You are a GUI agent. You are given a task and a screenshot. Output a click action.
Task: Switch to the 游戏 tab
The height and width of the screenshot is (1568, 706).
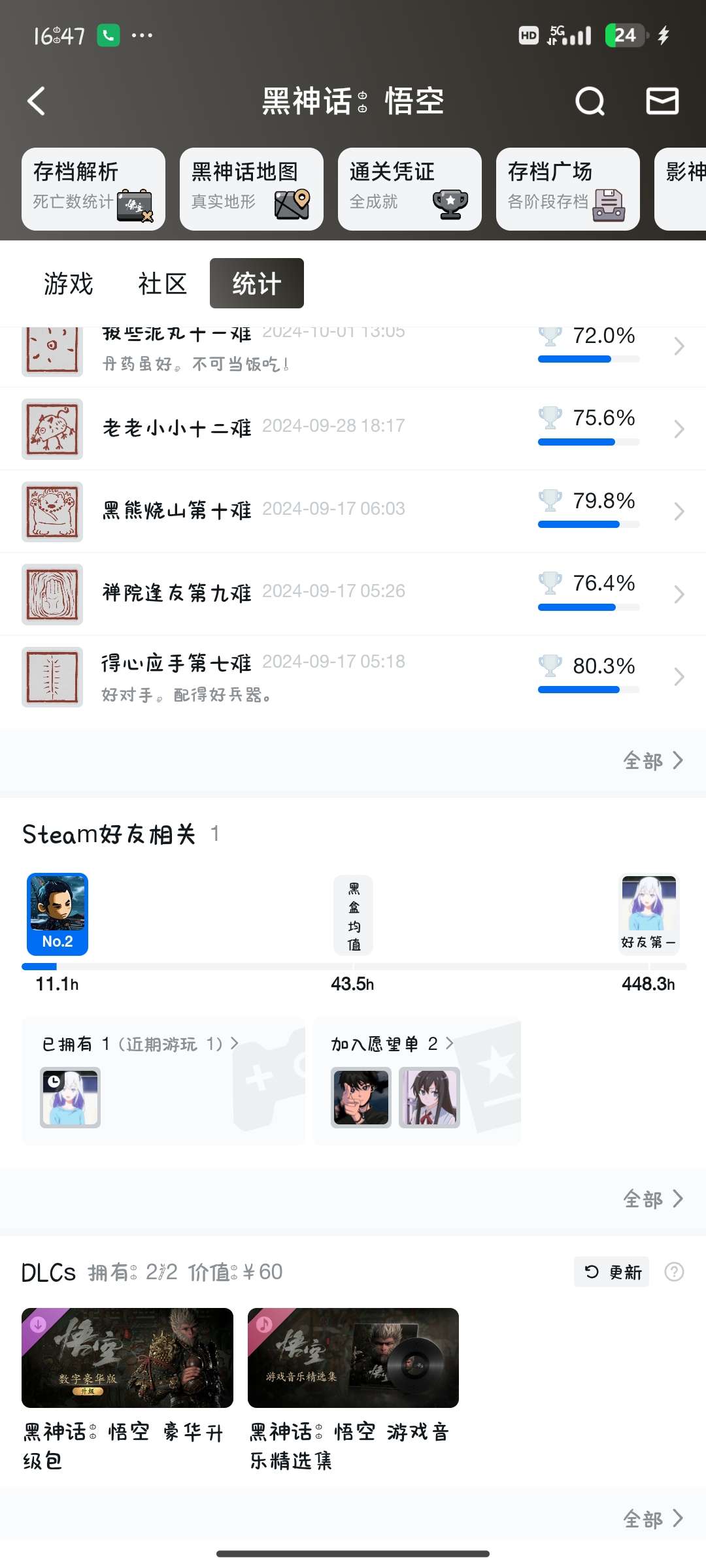click(69, 284)
